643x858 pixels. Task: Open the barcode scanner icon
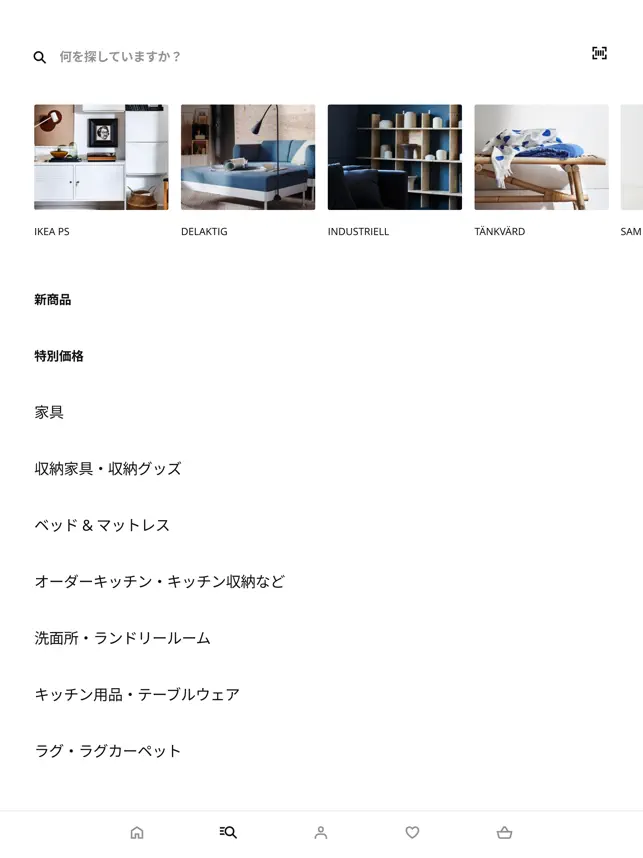click(x=599, y=53)
